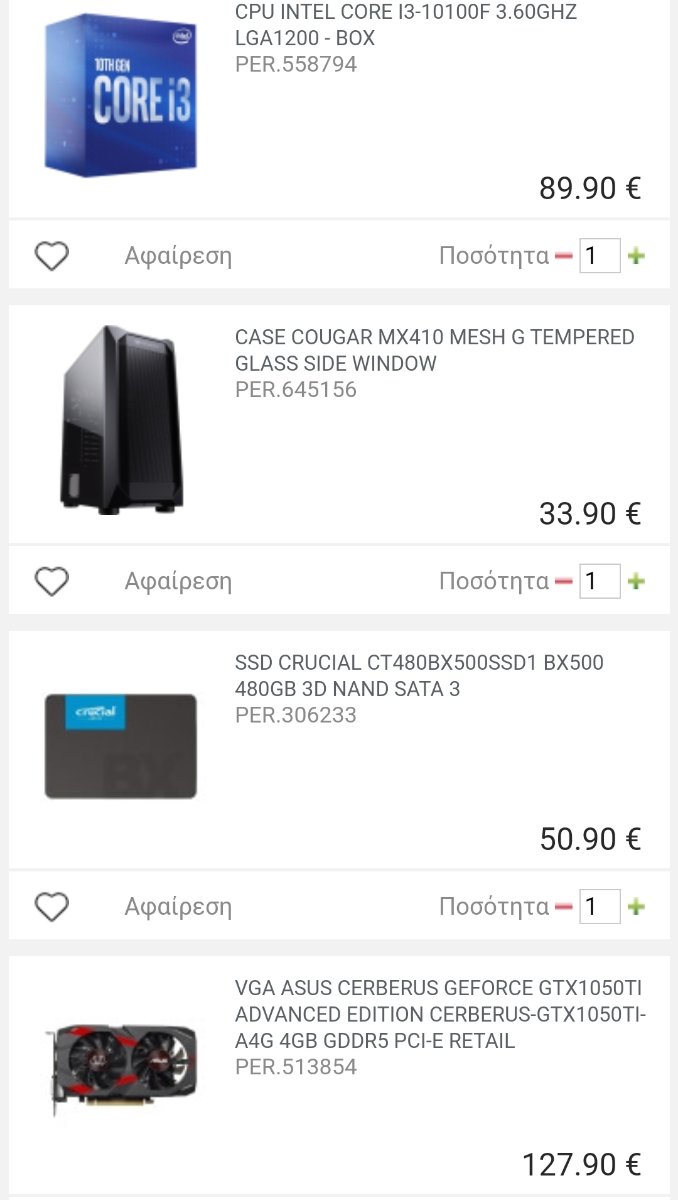
Task: Decrease quantity of the Intel Core i3 CPU
Action: pos(563,256)
